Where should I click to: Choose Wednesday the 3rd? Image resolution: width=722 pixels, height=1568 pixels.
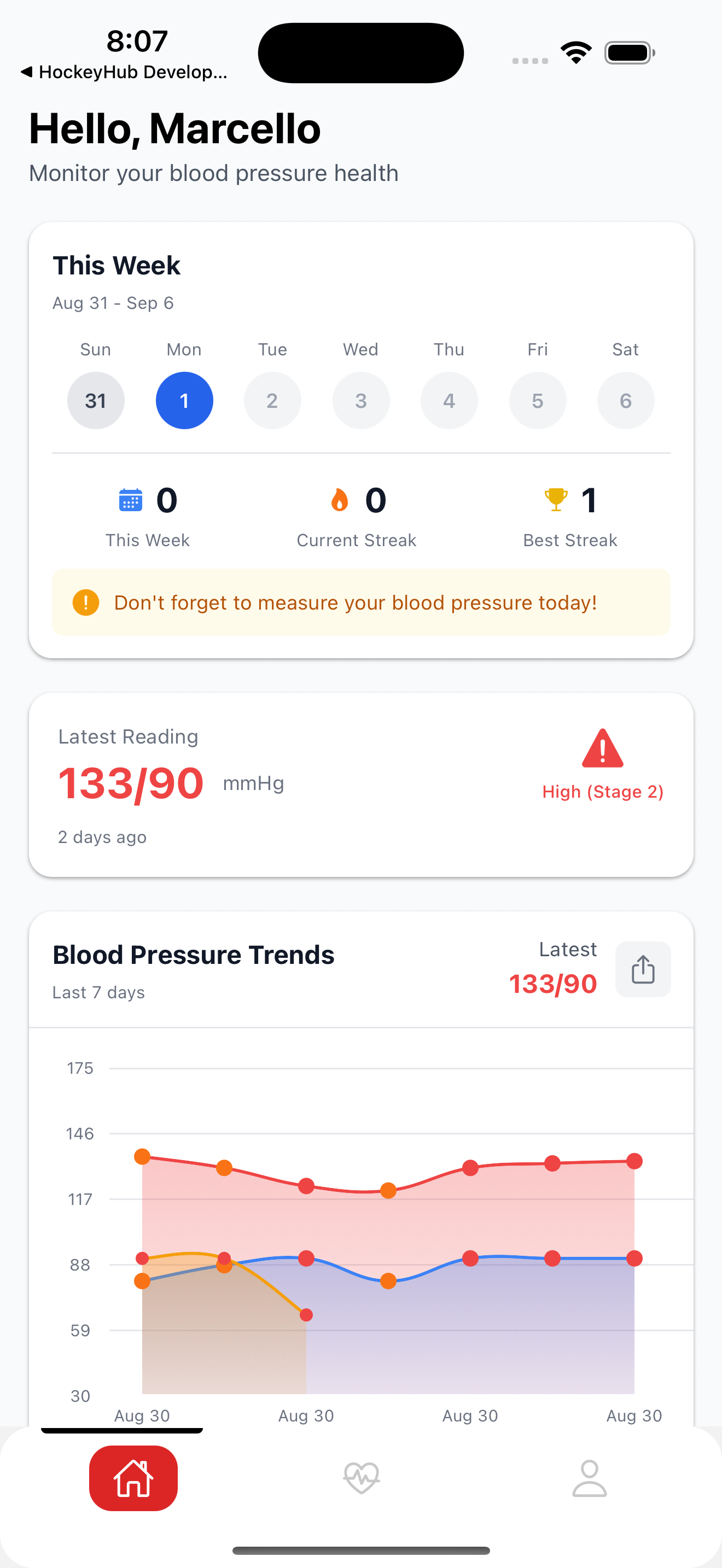tap(361, 401)
